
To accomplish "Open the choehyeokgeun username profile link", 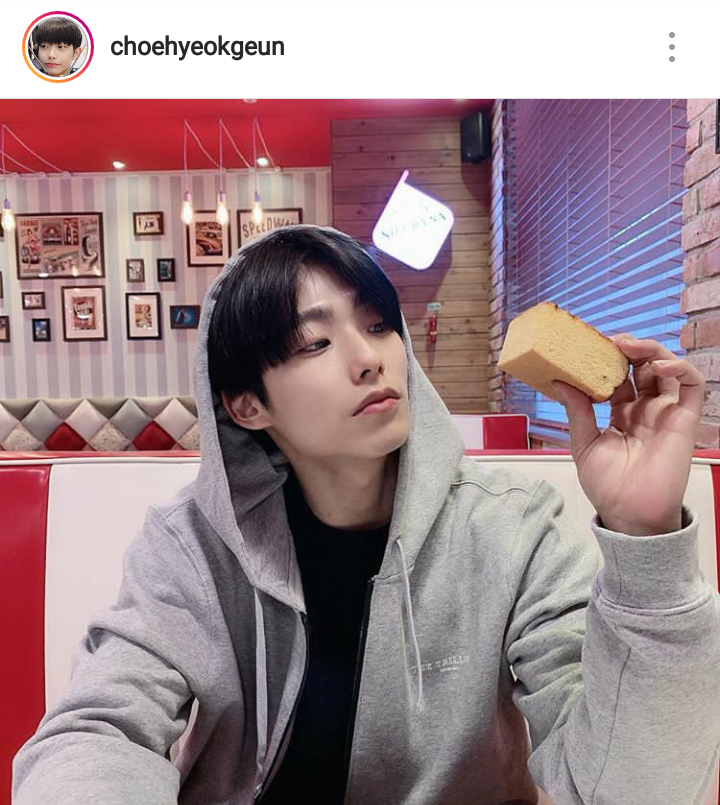I will coord(197,47).
